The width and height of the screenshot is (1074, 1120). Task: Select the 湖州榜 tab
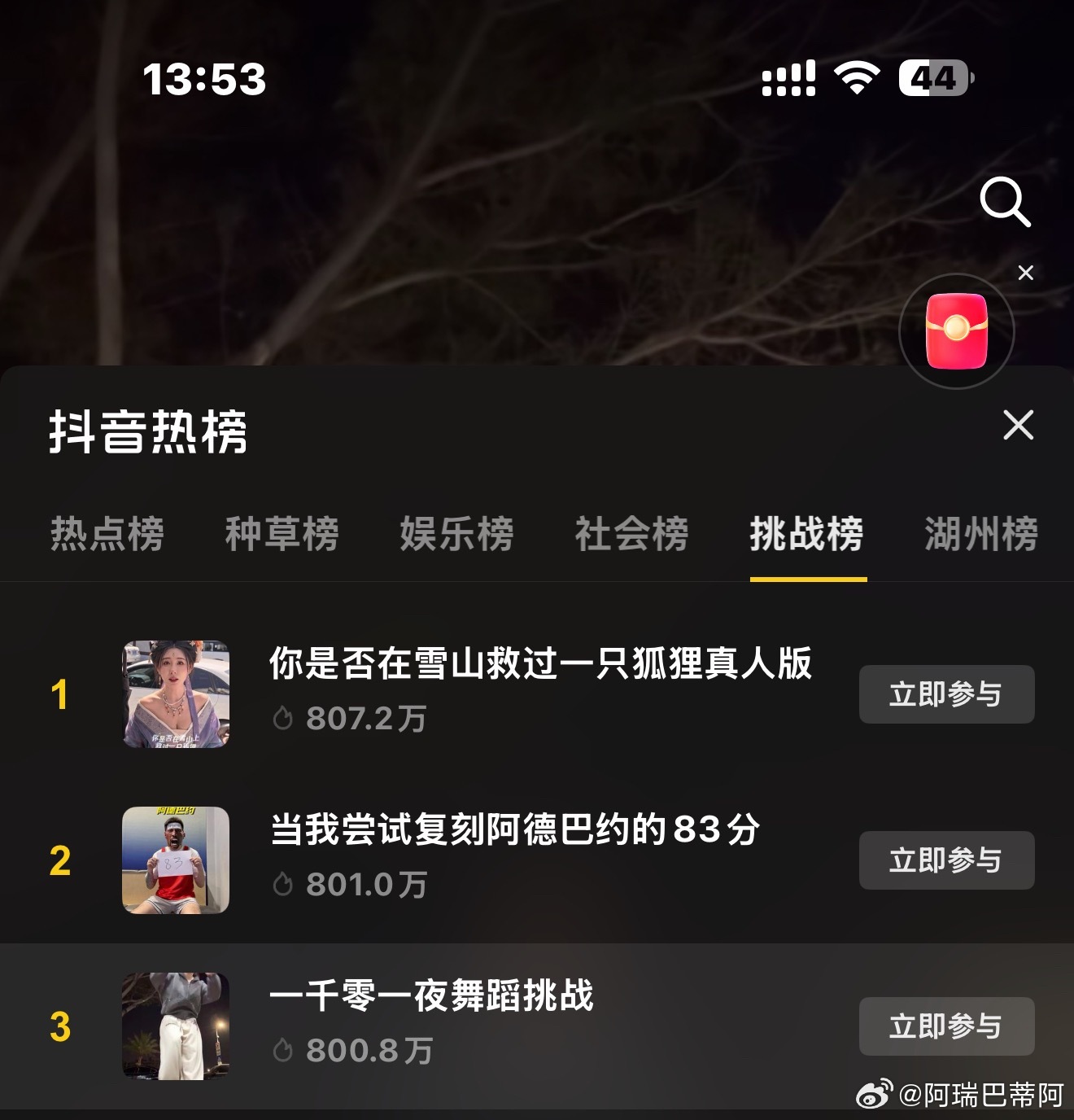point(981,535)
